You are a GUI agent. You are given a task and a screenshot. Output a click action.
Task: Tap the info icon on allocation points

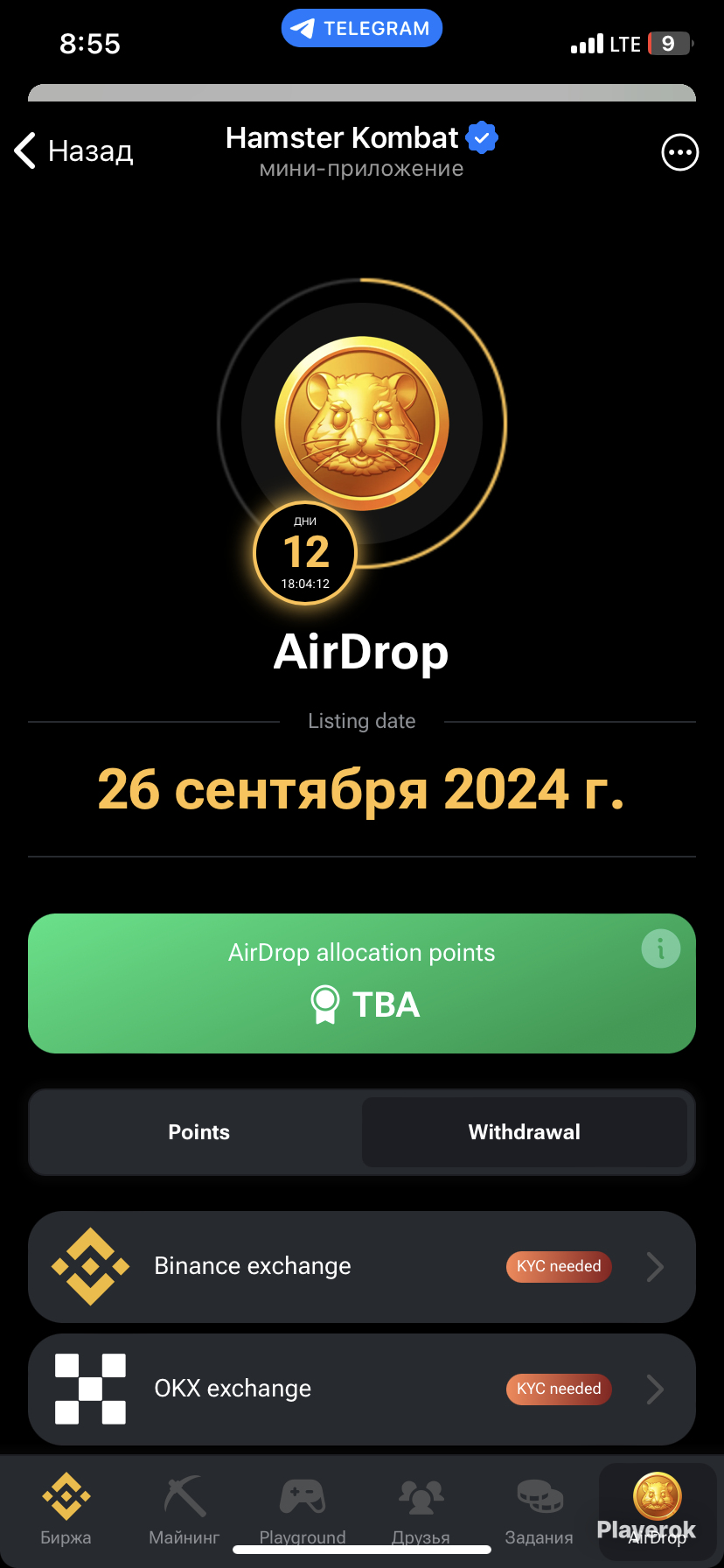(x=660, y=948)
